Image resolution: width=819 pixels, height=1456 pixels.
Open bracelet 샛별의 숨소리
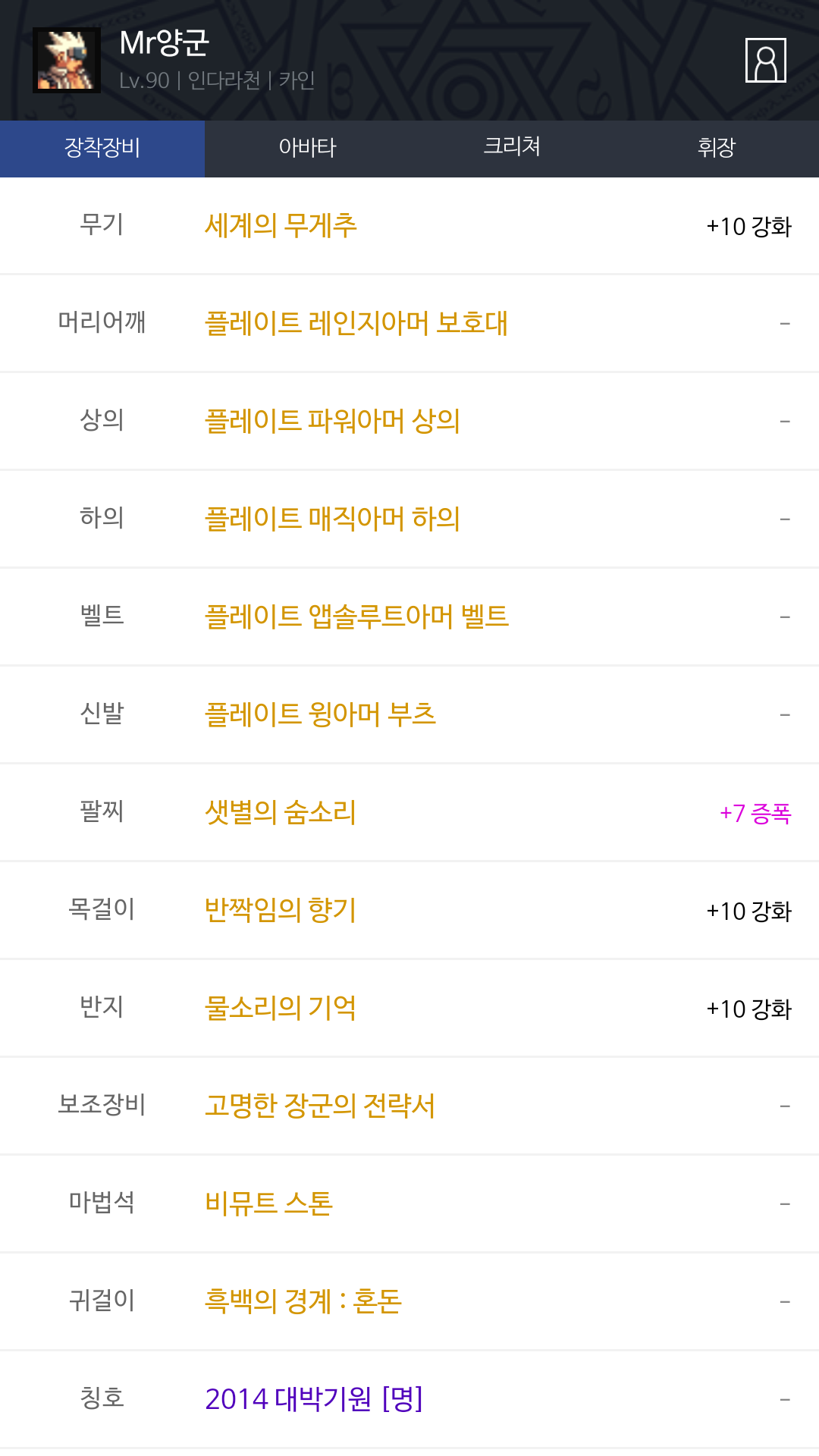click(x=281, y=812)
